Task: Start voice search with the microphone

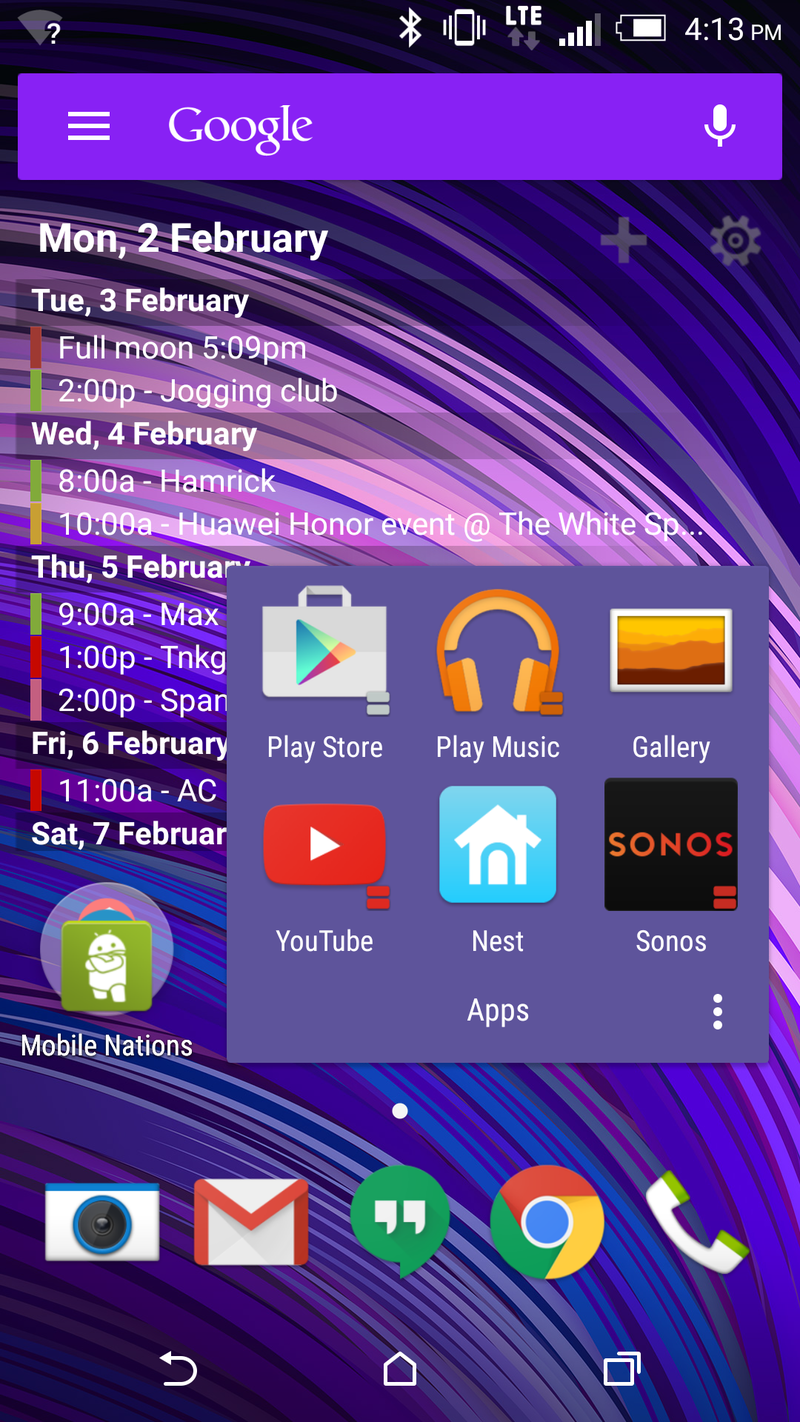Action: click(x=719, y=127)
